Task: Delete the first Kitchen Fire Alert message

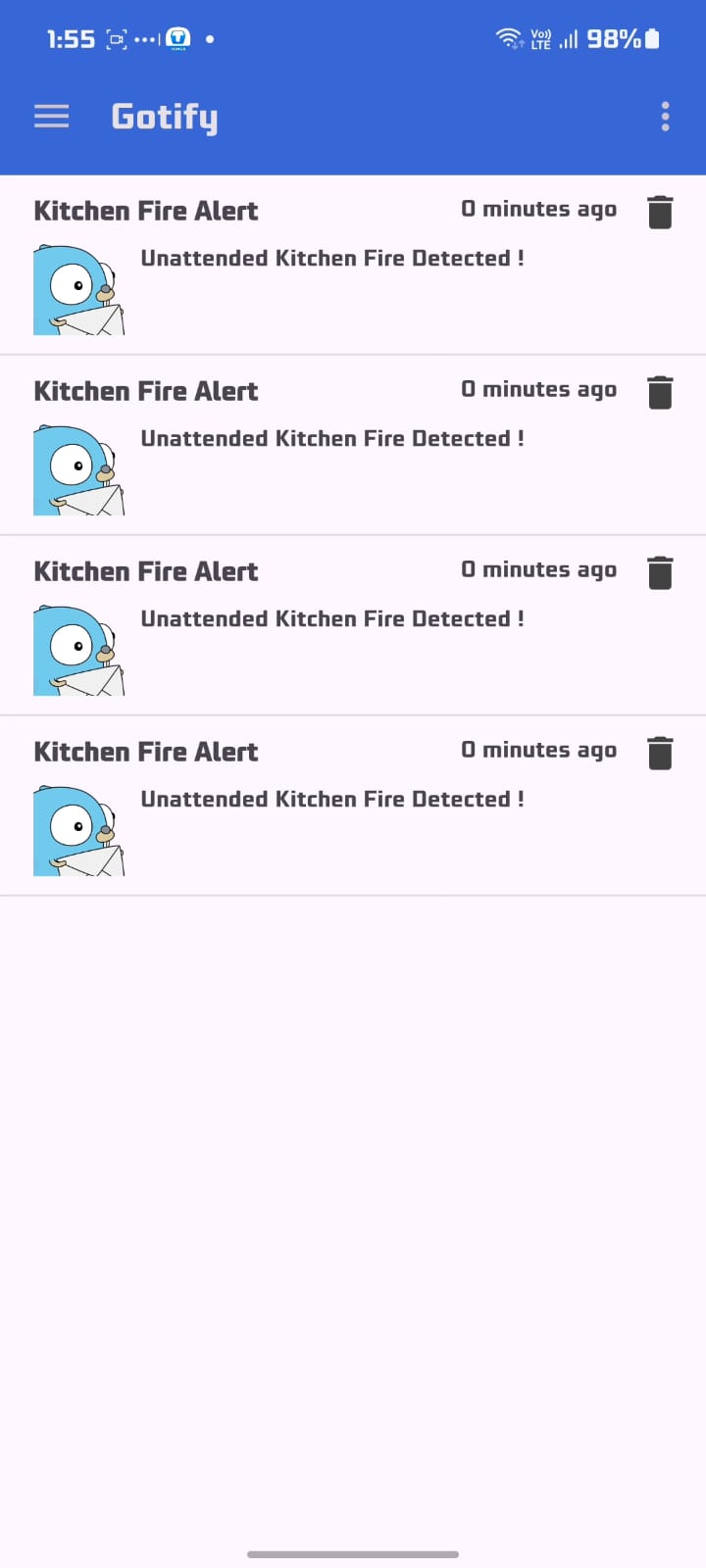Action: click(660, 212)
